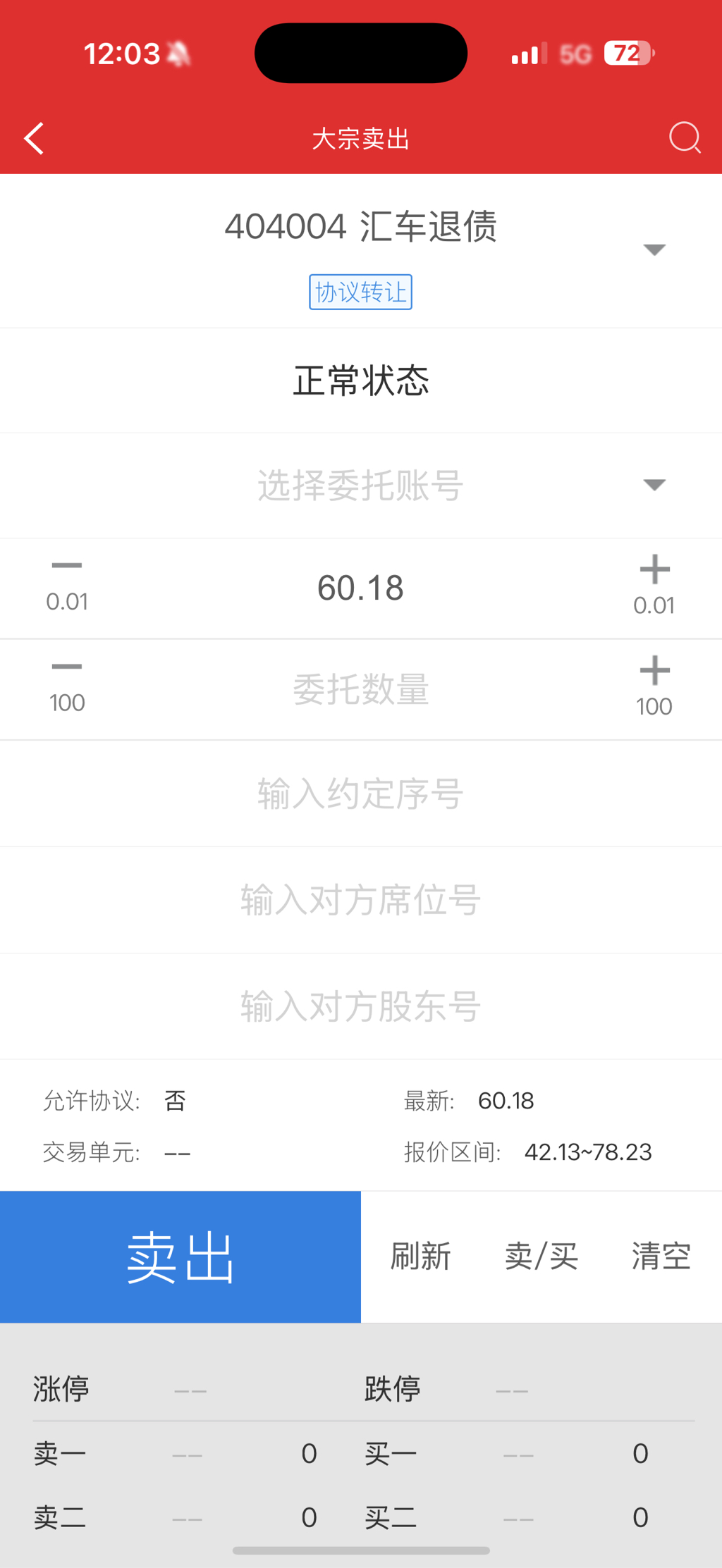722x1568 pixels.
Task: Focus the 委托数量 quantity field
Action: (360, 689)
